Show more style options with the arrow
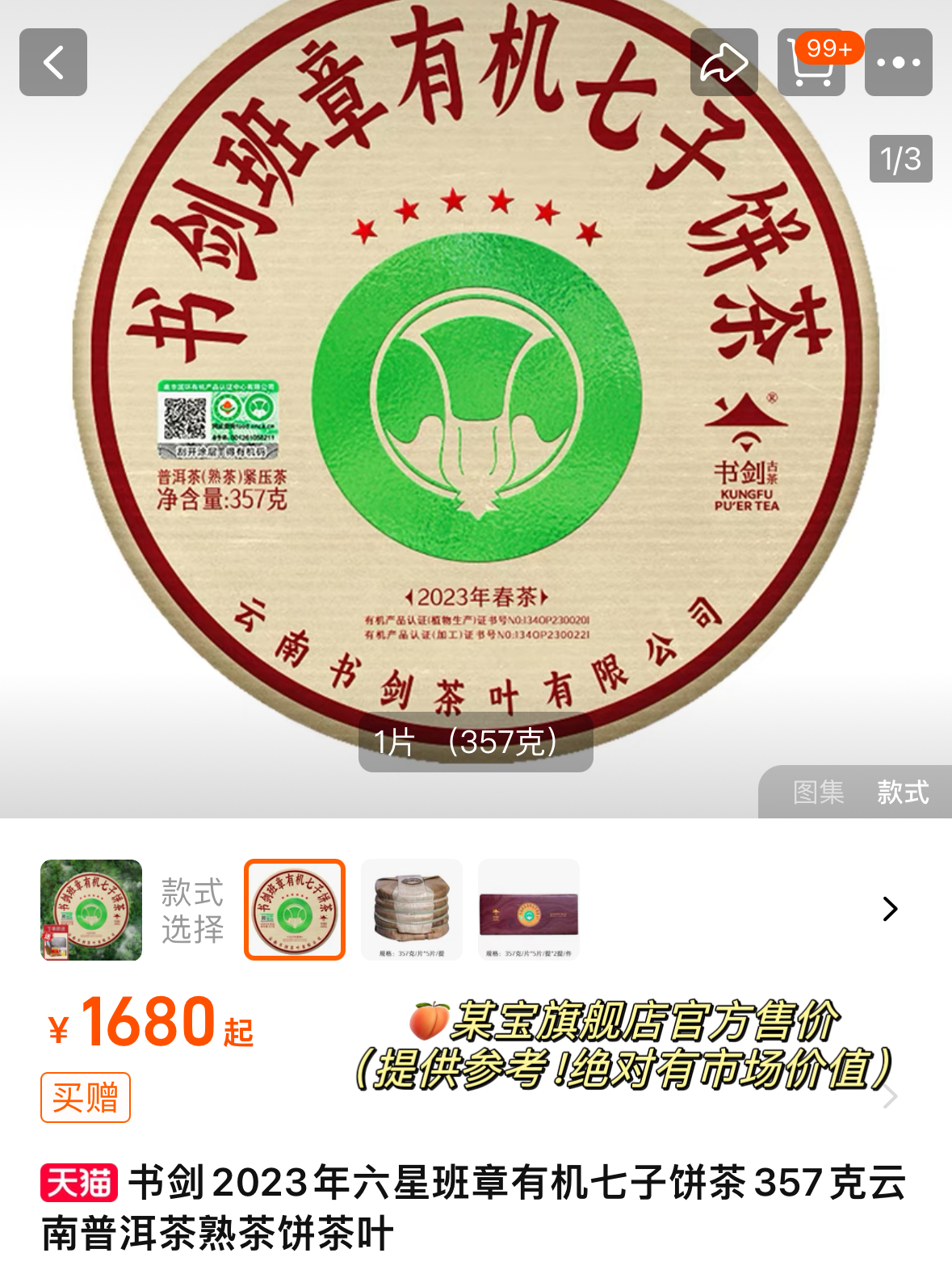952x1270 pixels. tap(890, 909)
